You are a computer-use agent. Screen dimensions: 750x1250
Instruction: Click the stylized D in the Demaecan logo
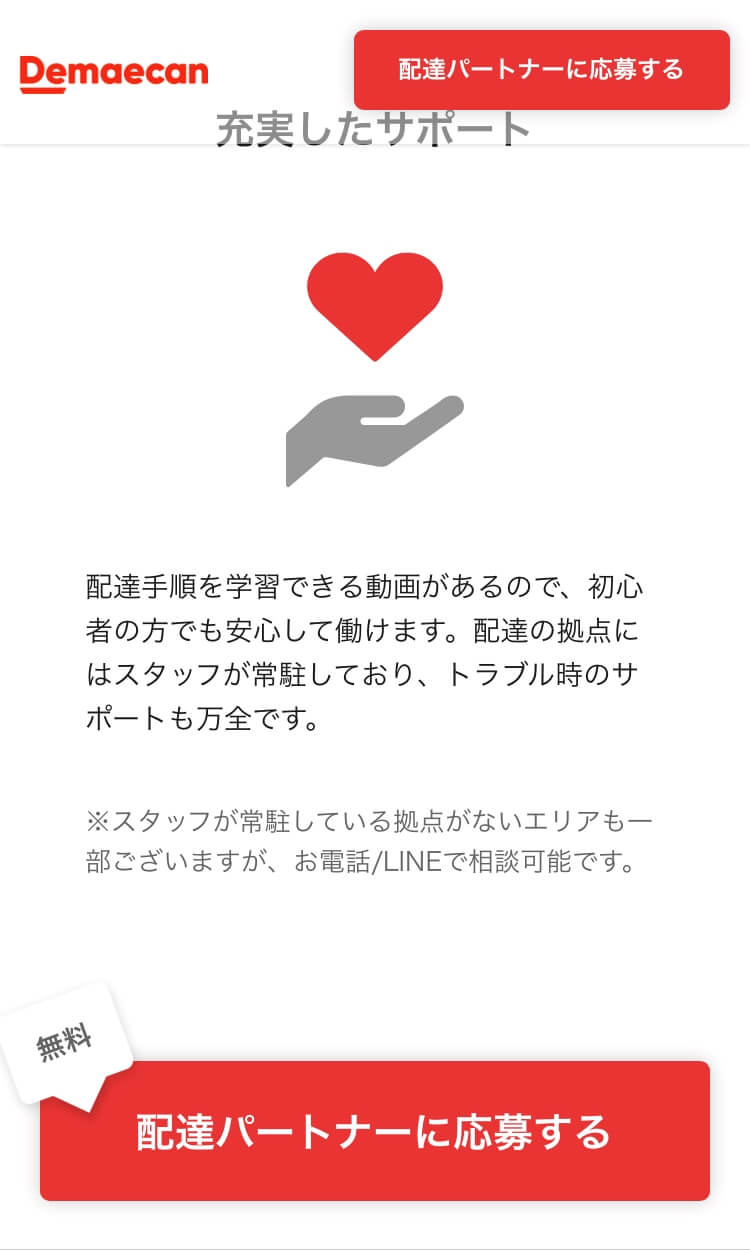click(x=33, y=71)
